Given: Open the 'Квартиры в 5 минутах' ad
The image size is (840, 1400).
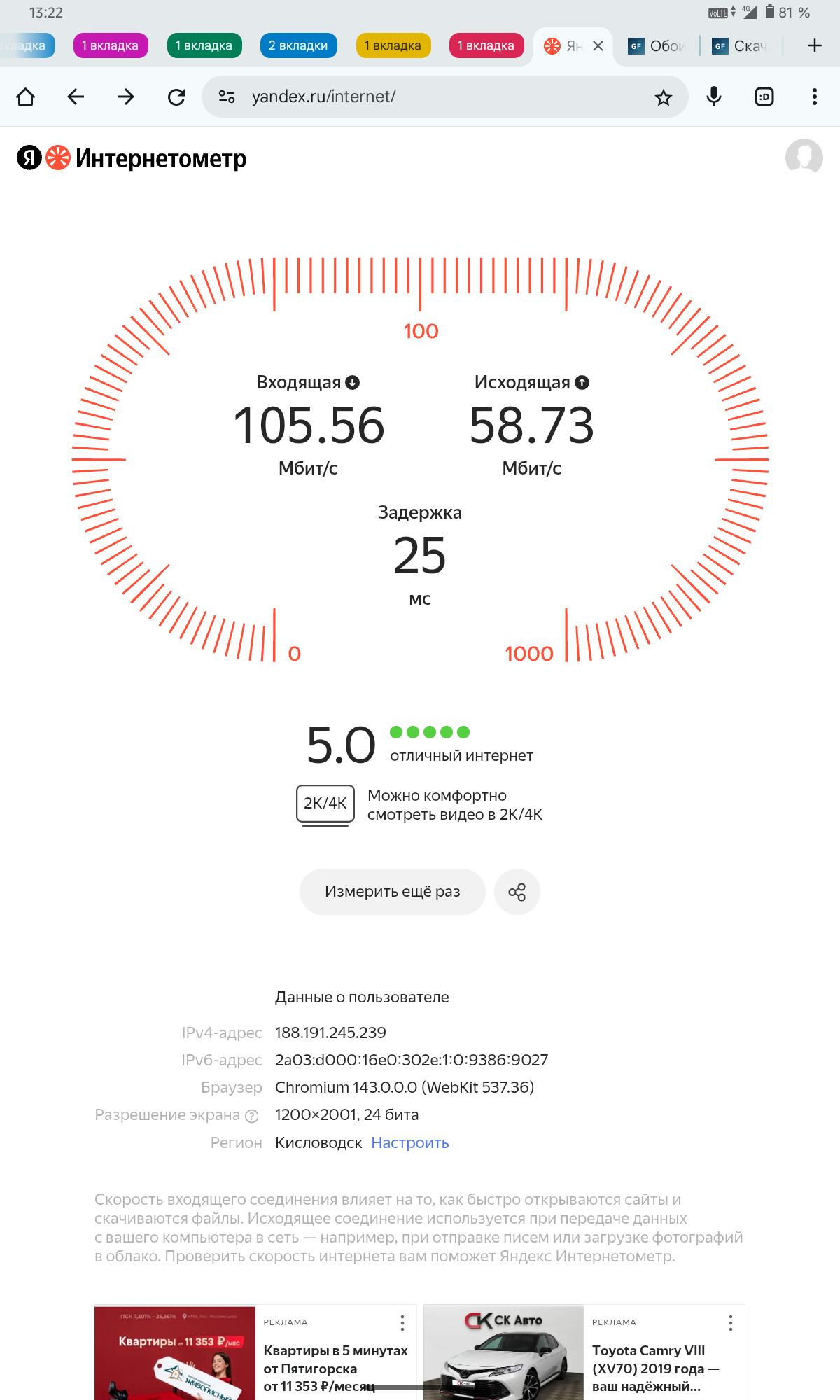Looking at the screenshot, I should pyautogui.click(x=335, y=1368).
